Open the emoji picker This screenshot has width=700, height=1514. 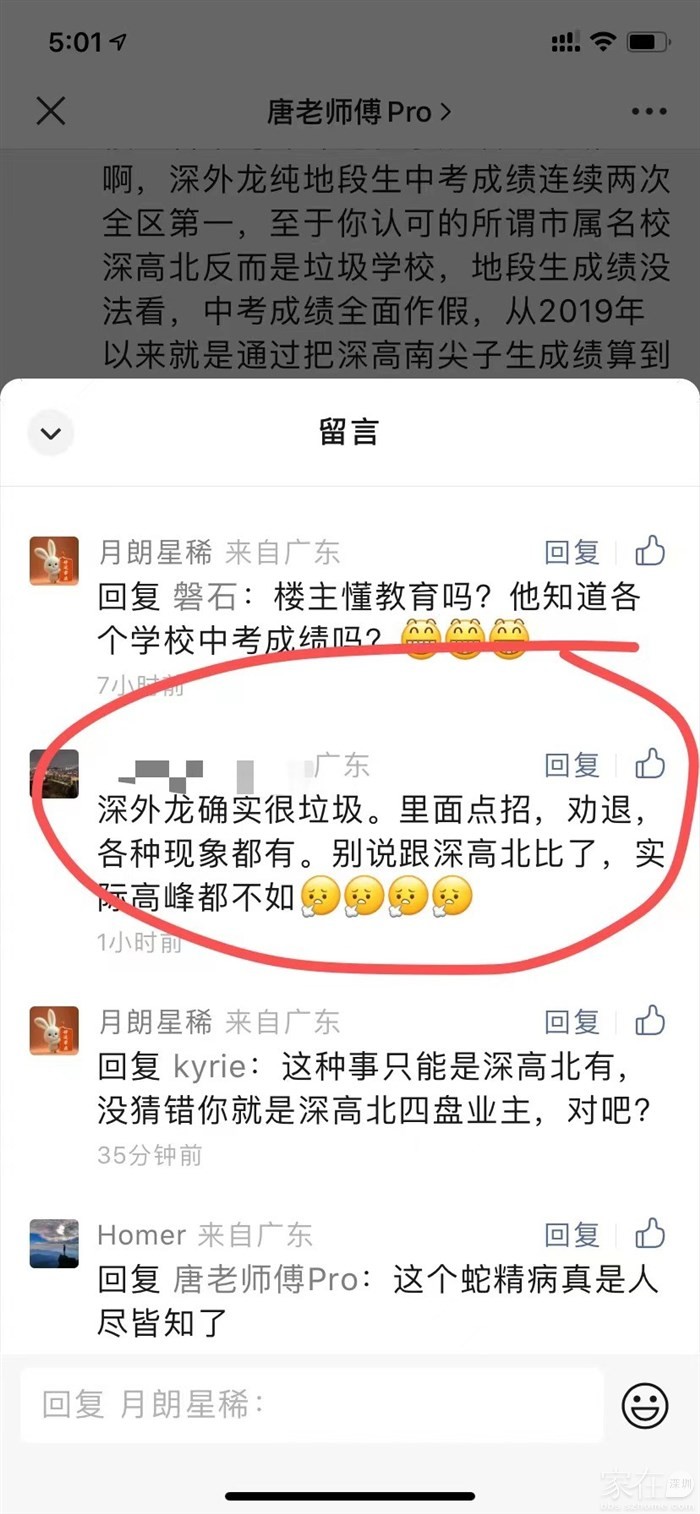click(645, 1405)
